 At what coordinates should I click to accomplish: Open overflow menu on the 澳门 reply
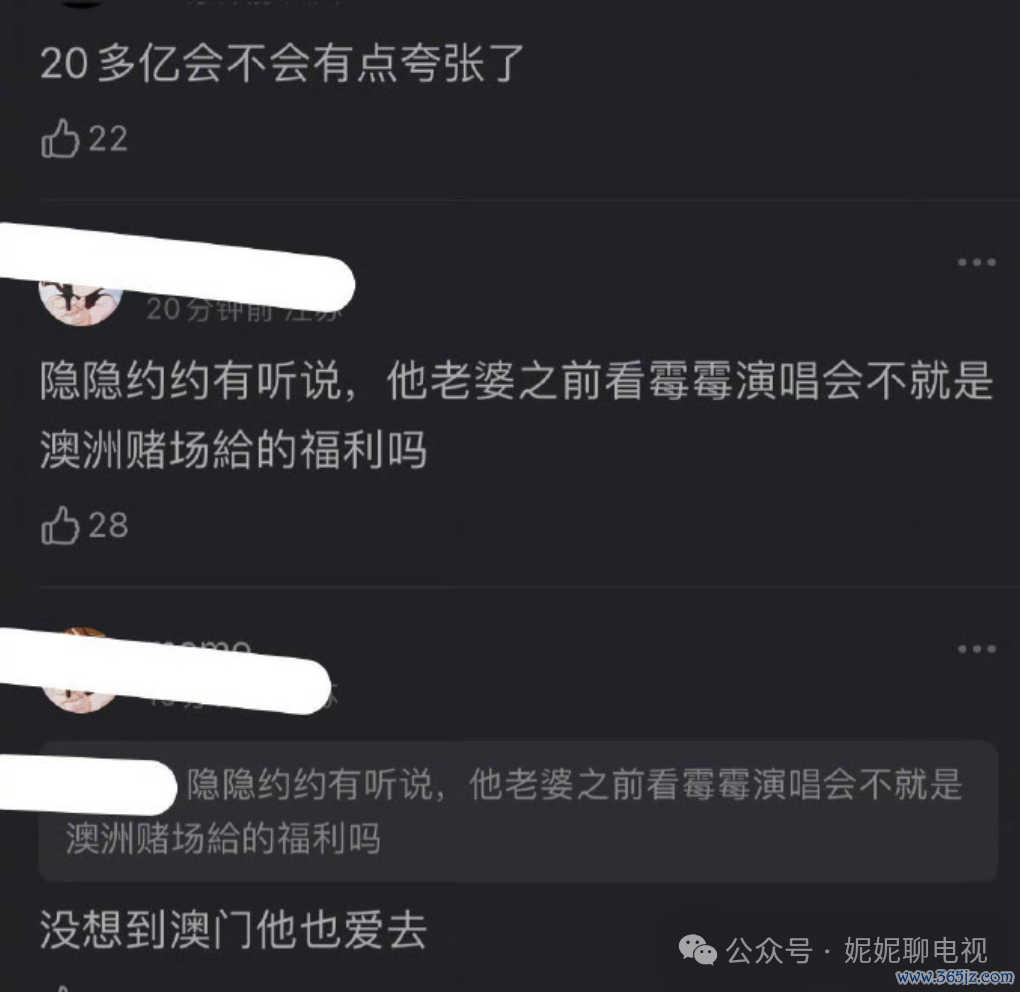pyautogui.click(x=976, y=649)
